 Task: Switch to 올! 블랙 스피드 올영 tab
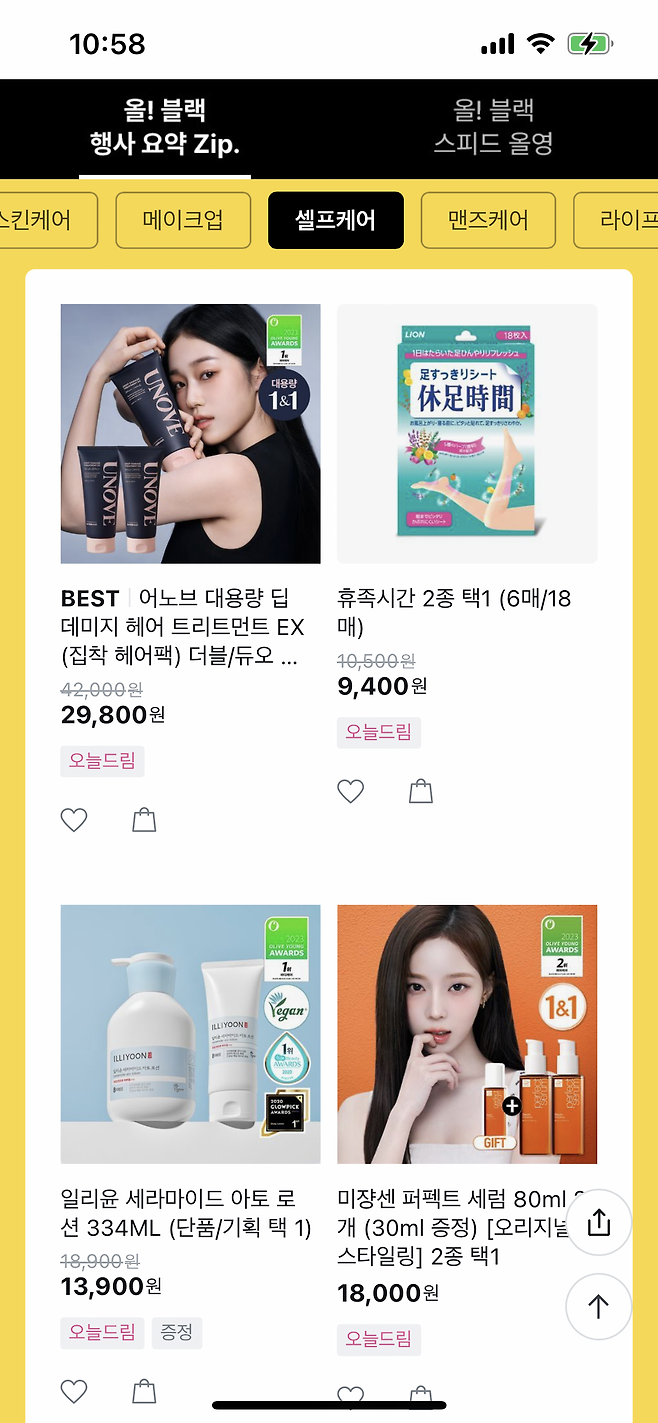point(493,126)
